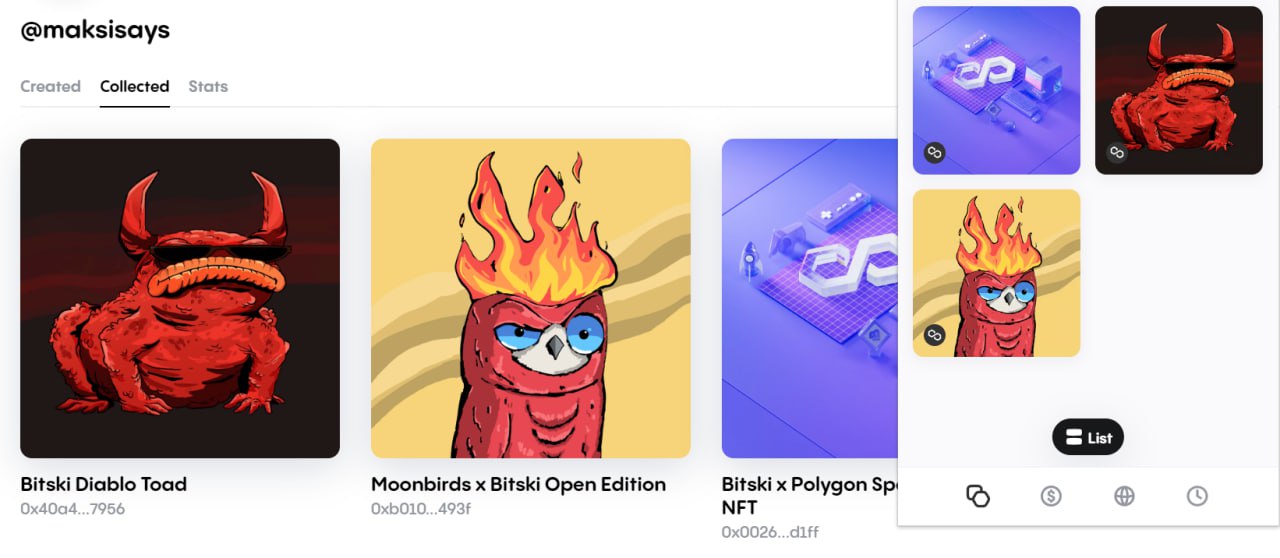The width and height of the screenshot is (1280, 558).
Task: Select the Collected tab
Action: (134, 87)
